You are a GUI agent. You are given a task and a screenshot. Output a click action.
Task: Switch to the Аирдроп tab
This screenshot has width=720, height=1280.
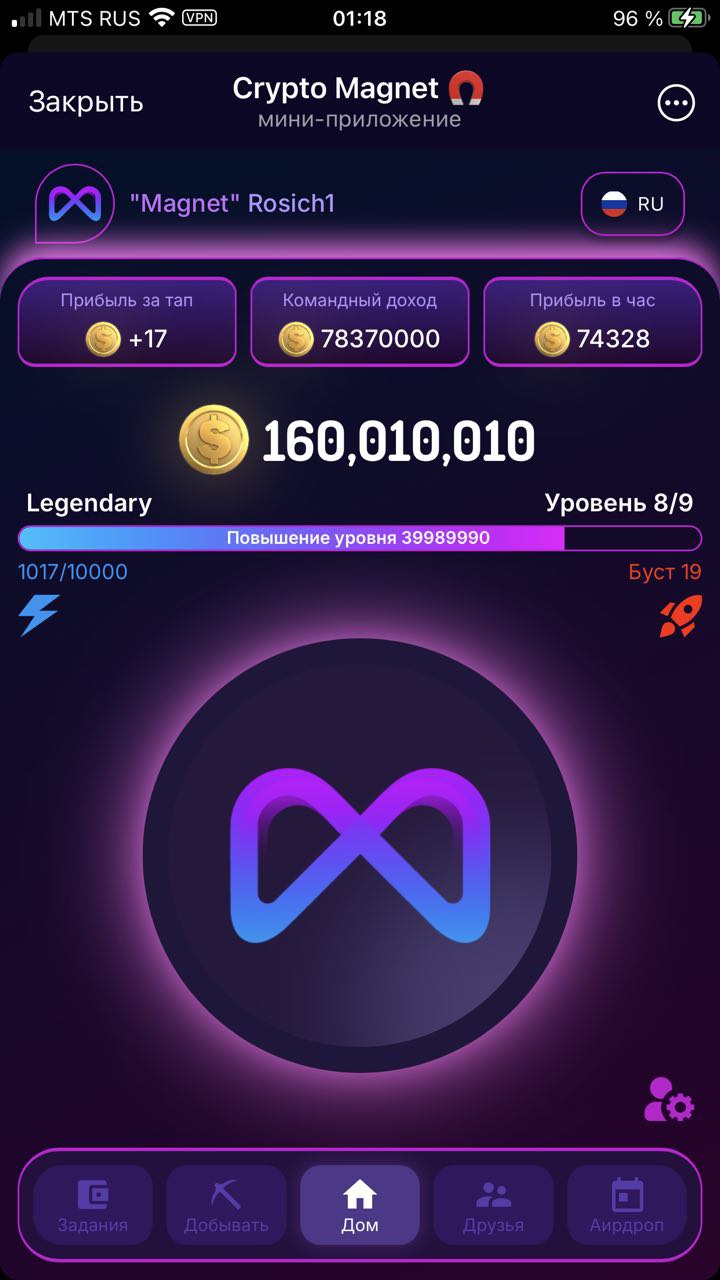tap(627, 1205)
